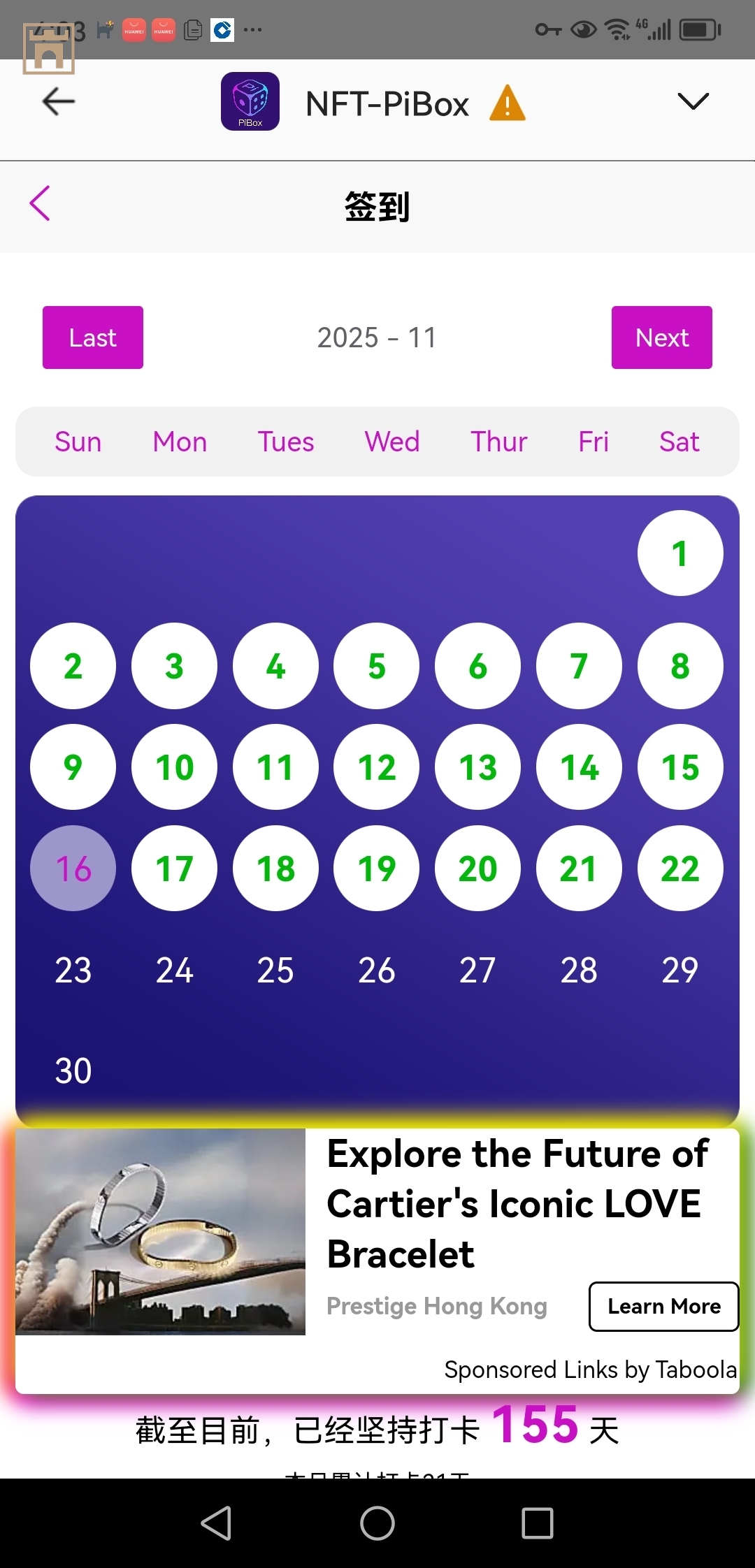Expand the NFT-PiBox dropdown chevron
The height and width of the screenshot is (1568, 755).
click(693, 102)
